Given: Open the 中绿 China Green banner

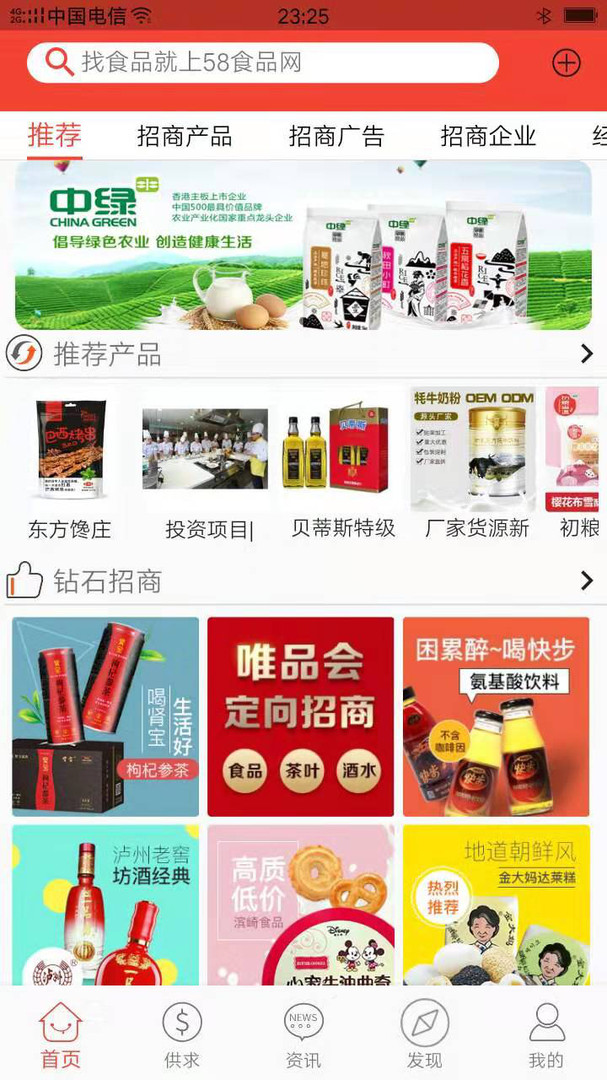Looking at the screenshot, I should click(303, 245).
